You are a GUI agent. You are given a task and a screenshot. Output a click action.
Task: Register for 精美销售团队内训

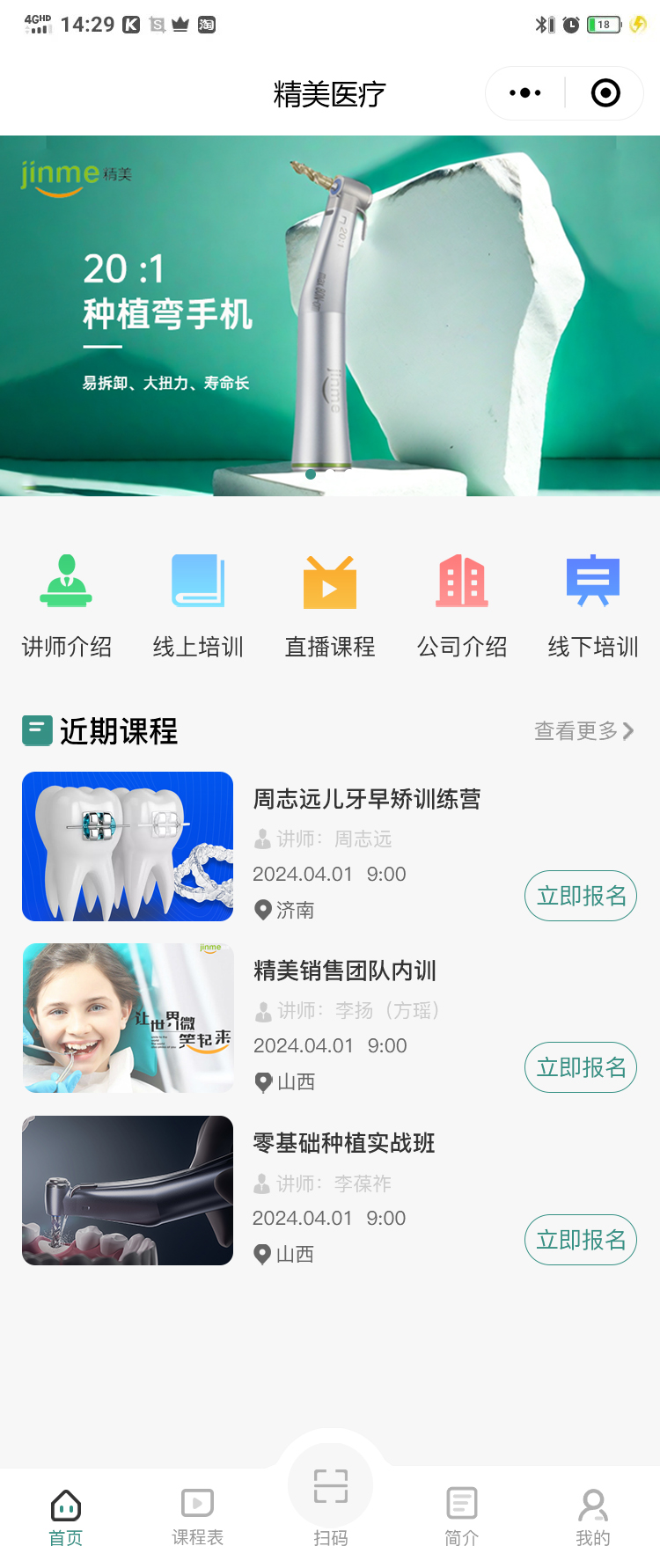tap(581, 1067)
